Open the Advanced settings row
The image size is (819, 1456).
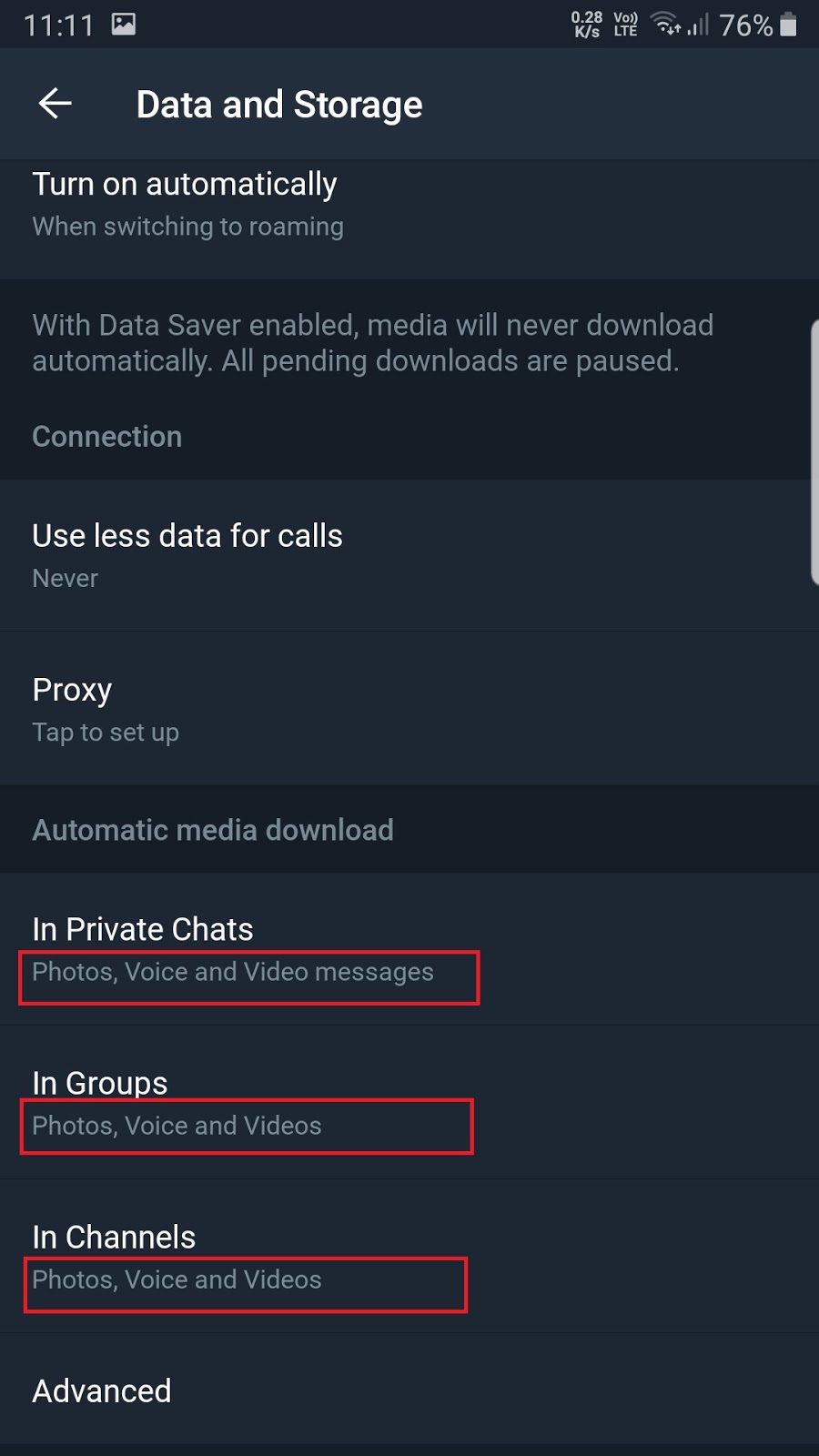[x=409, y=1390]
